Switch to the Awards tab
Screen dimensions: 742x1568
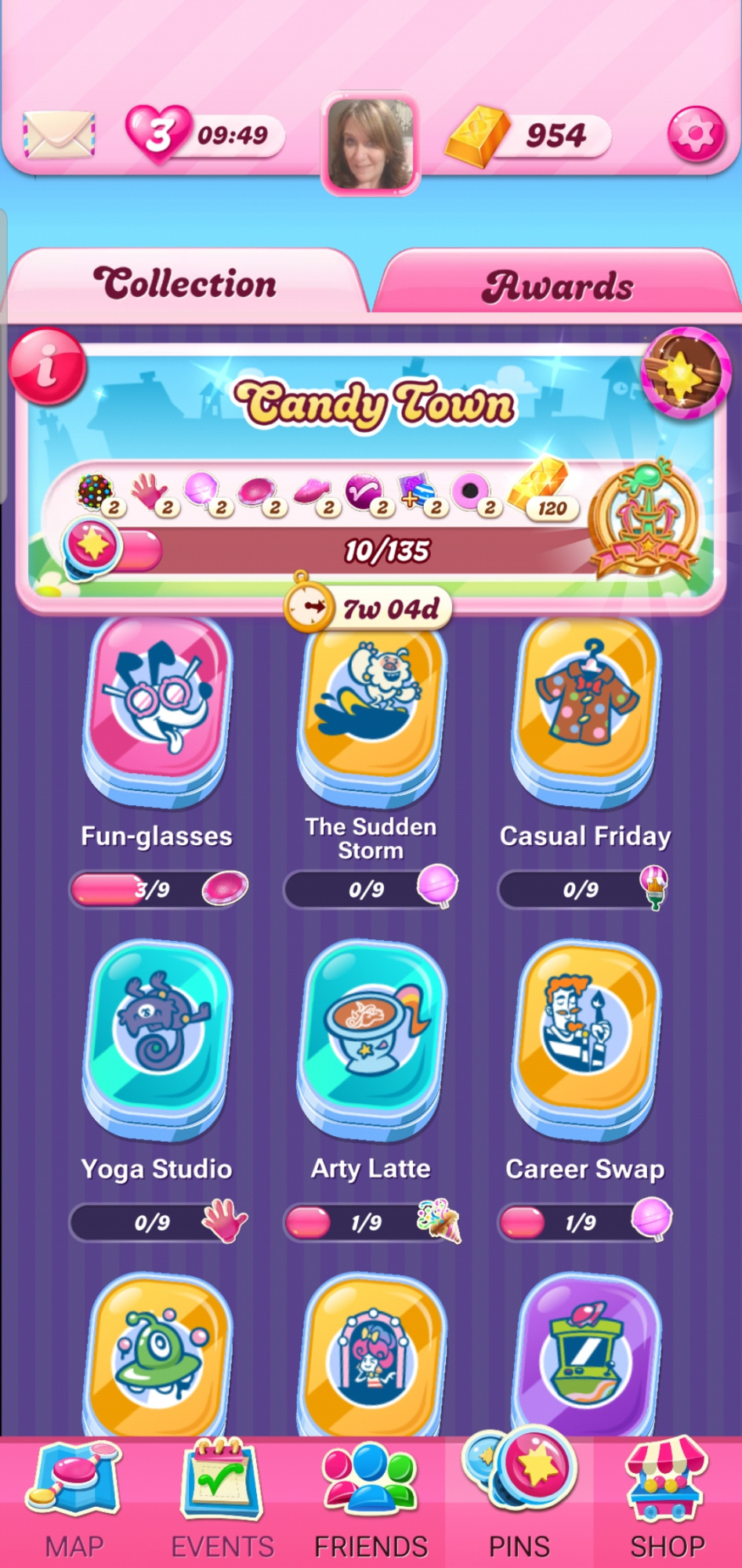[557, 286]
